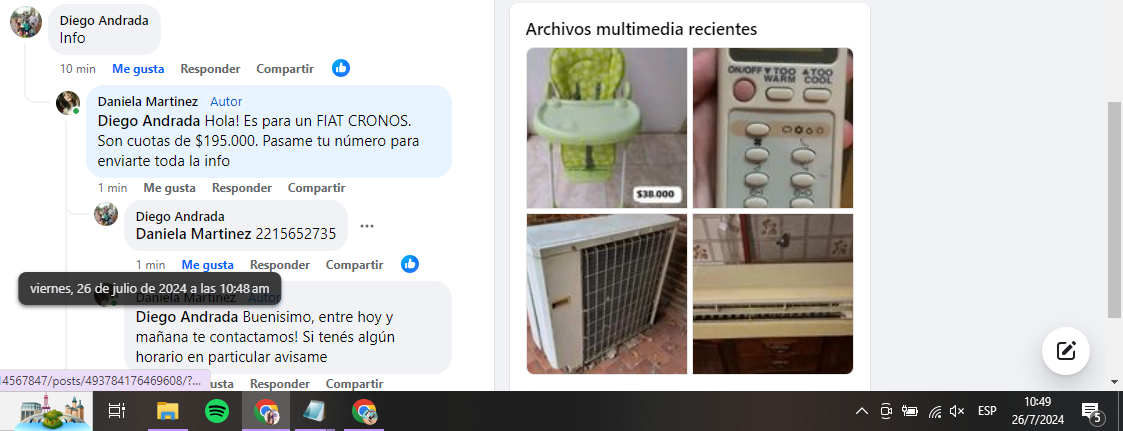The image size is (1123, 431).
Task: Open the remote control photo
Action: (773, 128)
